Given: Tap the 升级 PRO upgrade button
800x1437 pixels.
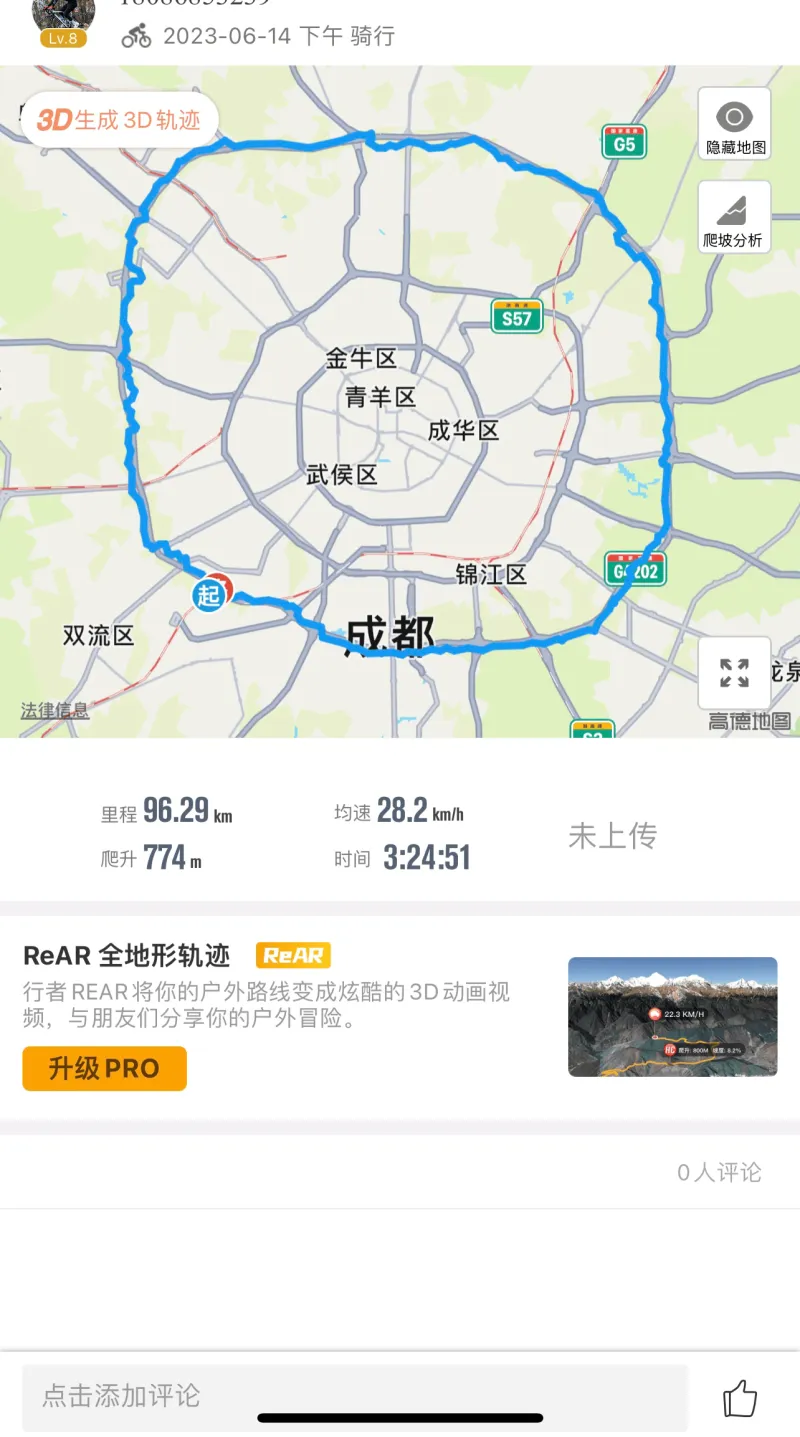Looking at the screenshot, I should click(105, 1068).
